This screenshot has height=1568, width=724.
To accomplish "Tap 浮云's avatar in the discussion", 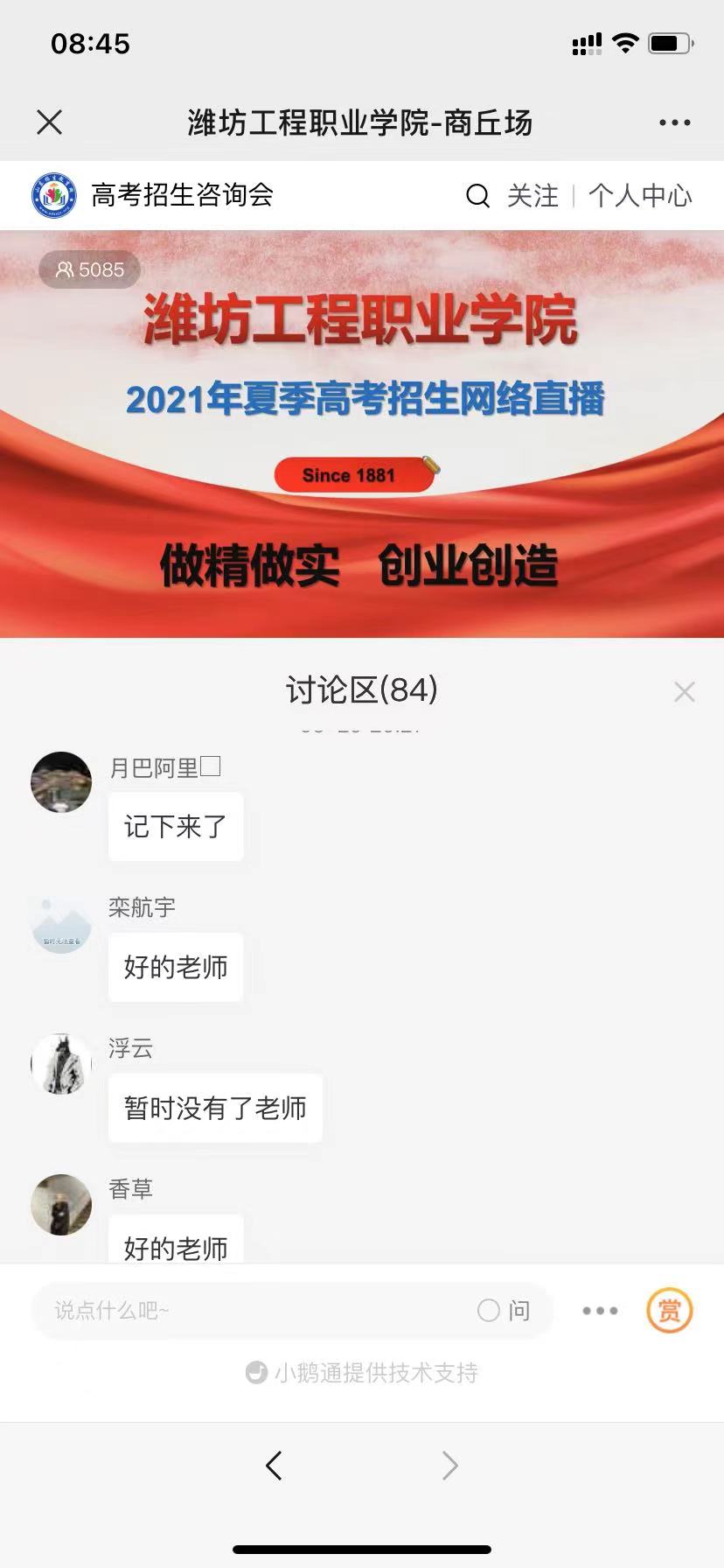I will (x=61, y=1063).
